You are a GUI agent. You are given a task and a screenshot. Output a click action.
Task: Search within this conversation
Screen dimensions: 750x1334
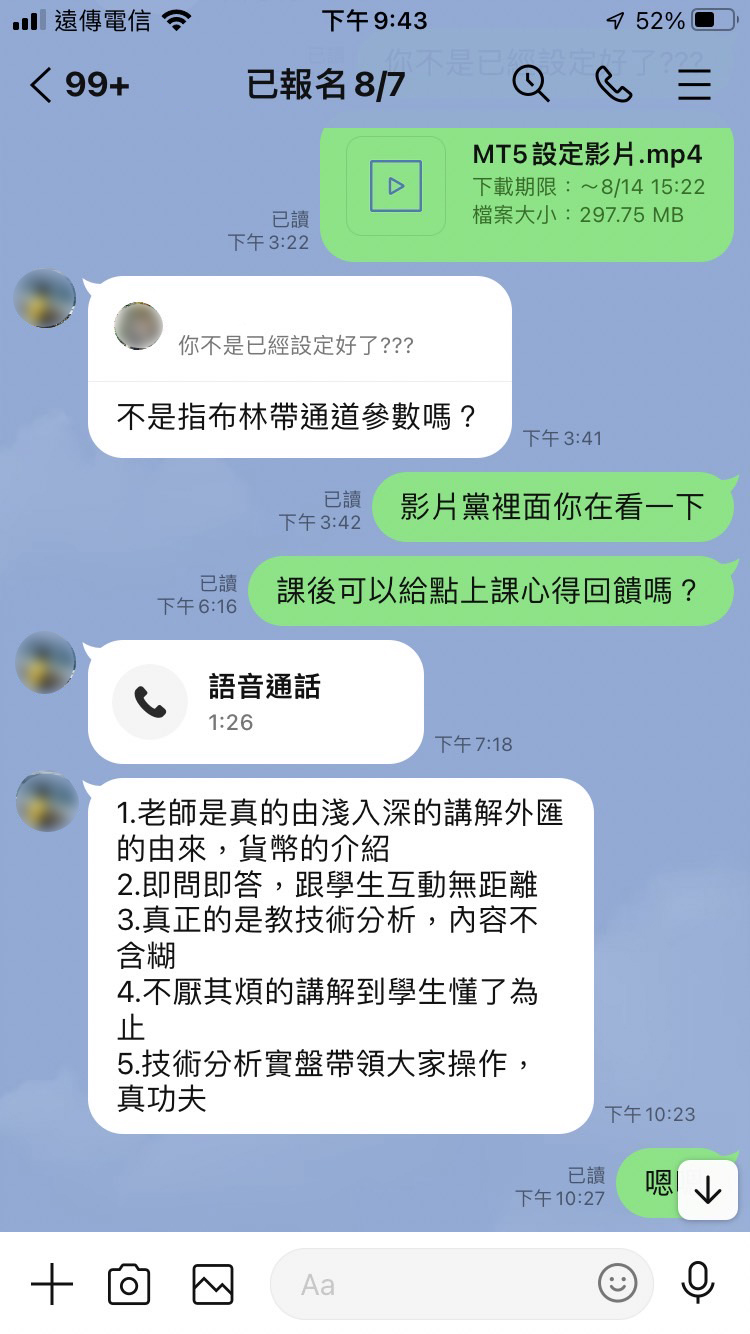531,85
